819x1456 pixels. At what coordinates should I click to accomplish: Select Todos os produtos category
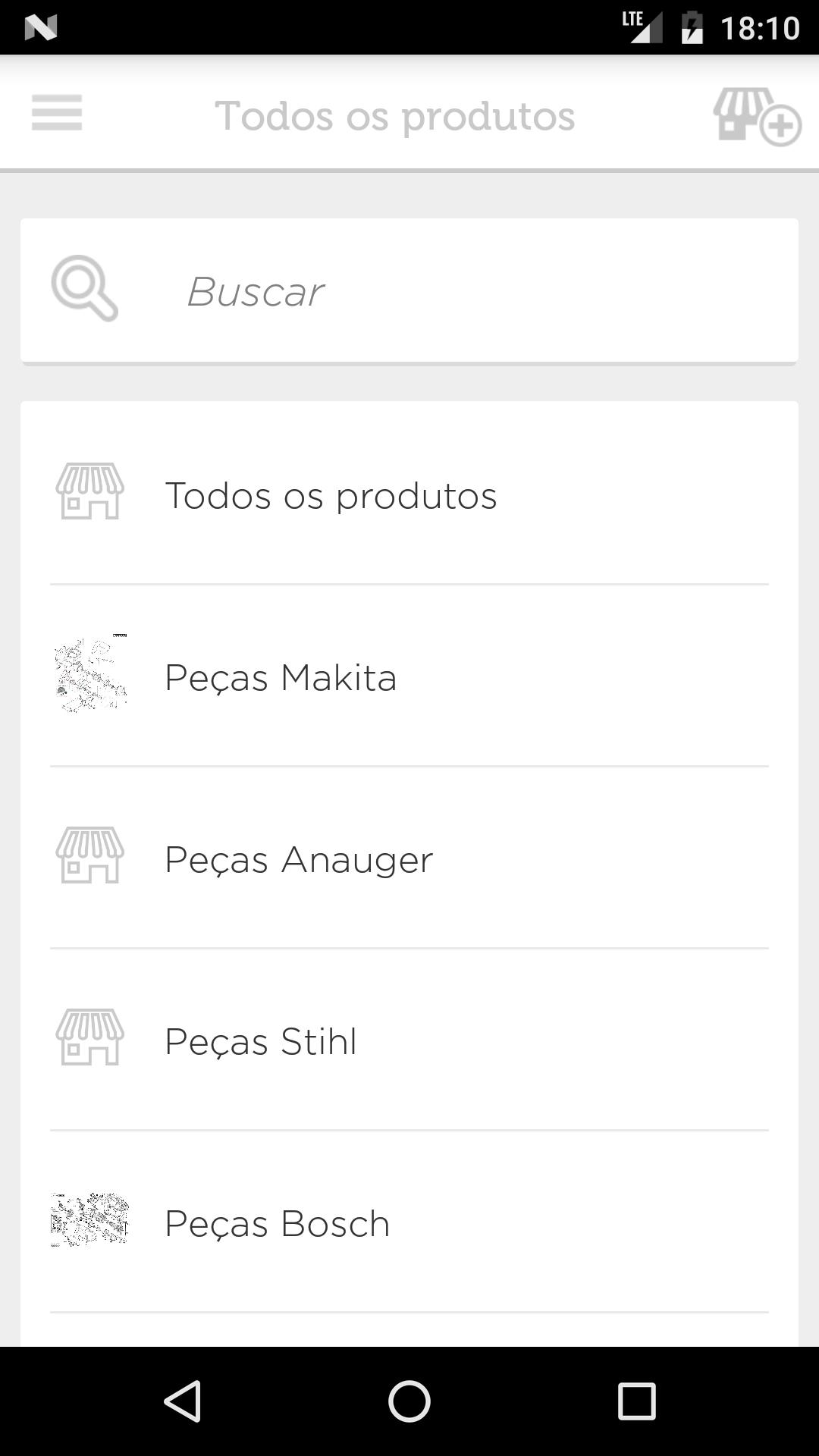pos(409,494)
